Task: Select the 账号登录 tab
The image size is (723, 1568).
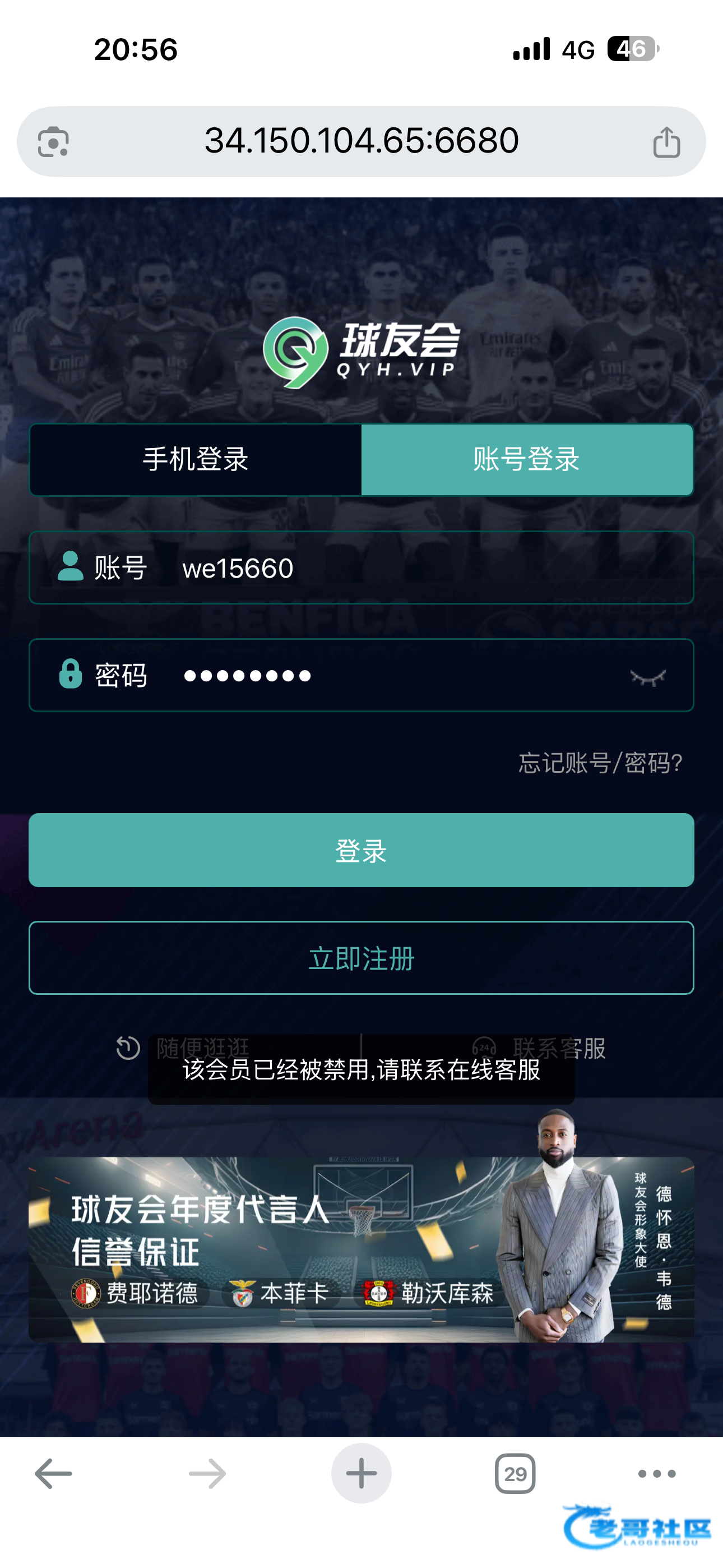Action: 527,459
